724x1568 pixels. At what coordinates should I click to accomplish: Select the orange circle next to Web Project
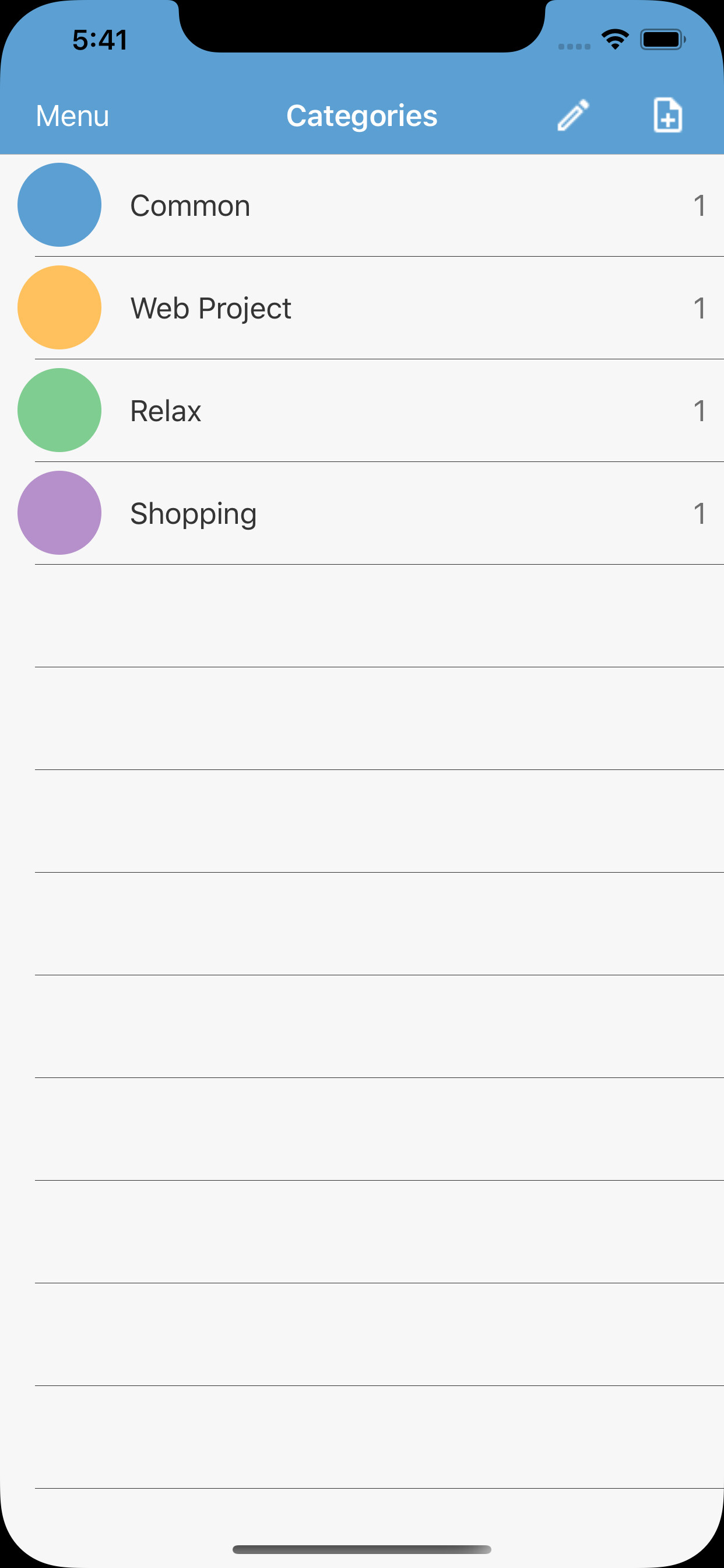(x=59, y=307)
